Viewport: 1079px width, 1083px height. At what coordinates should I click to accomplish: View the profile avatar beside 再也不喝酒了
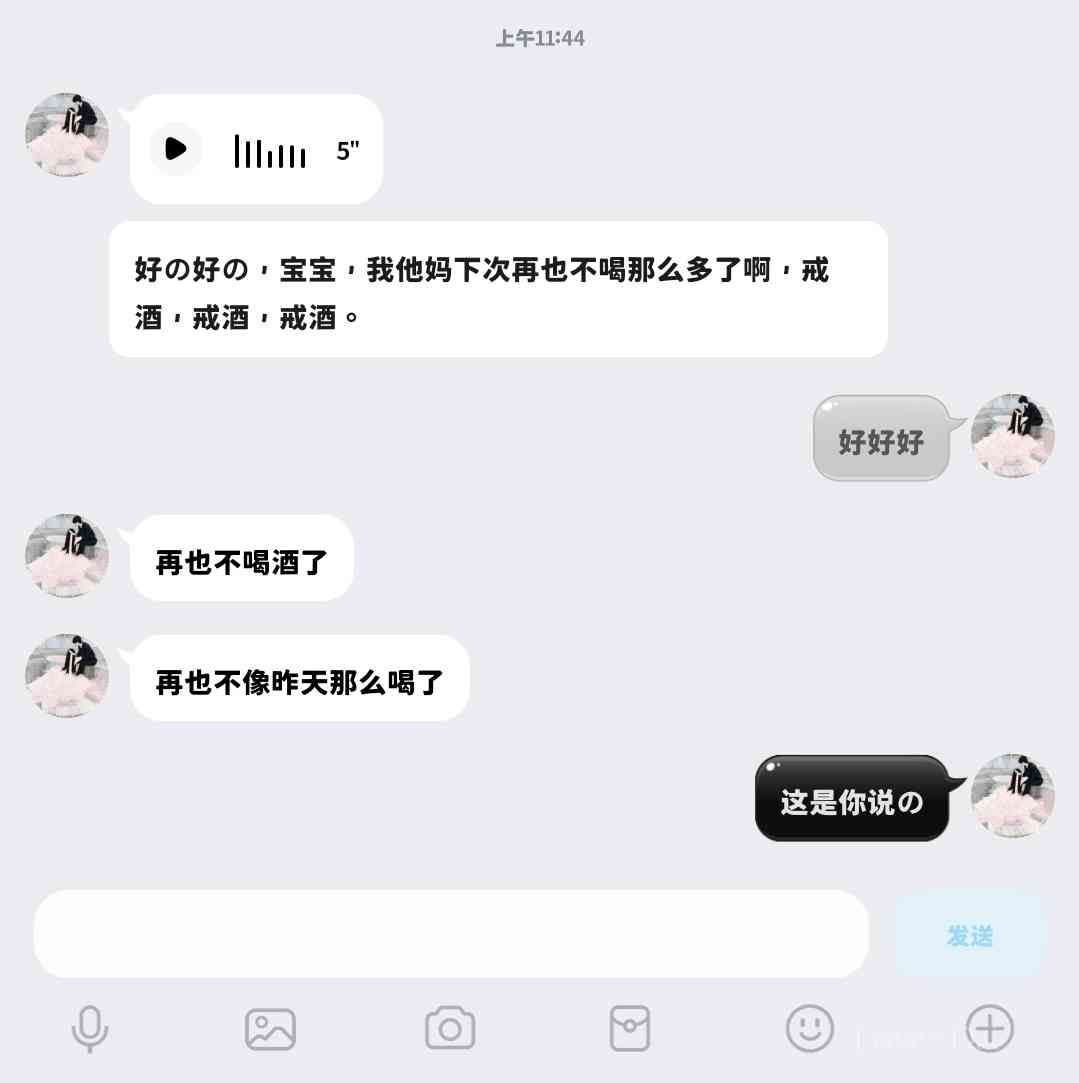(x=67, y=556)
